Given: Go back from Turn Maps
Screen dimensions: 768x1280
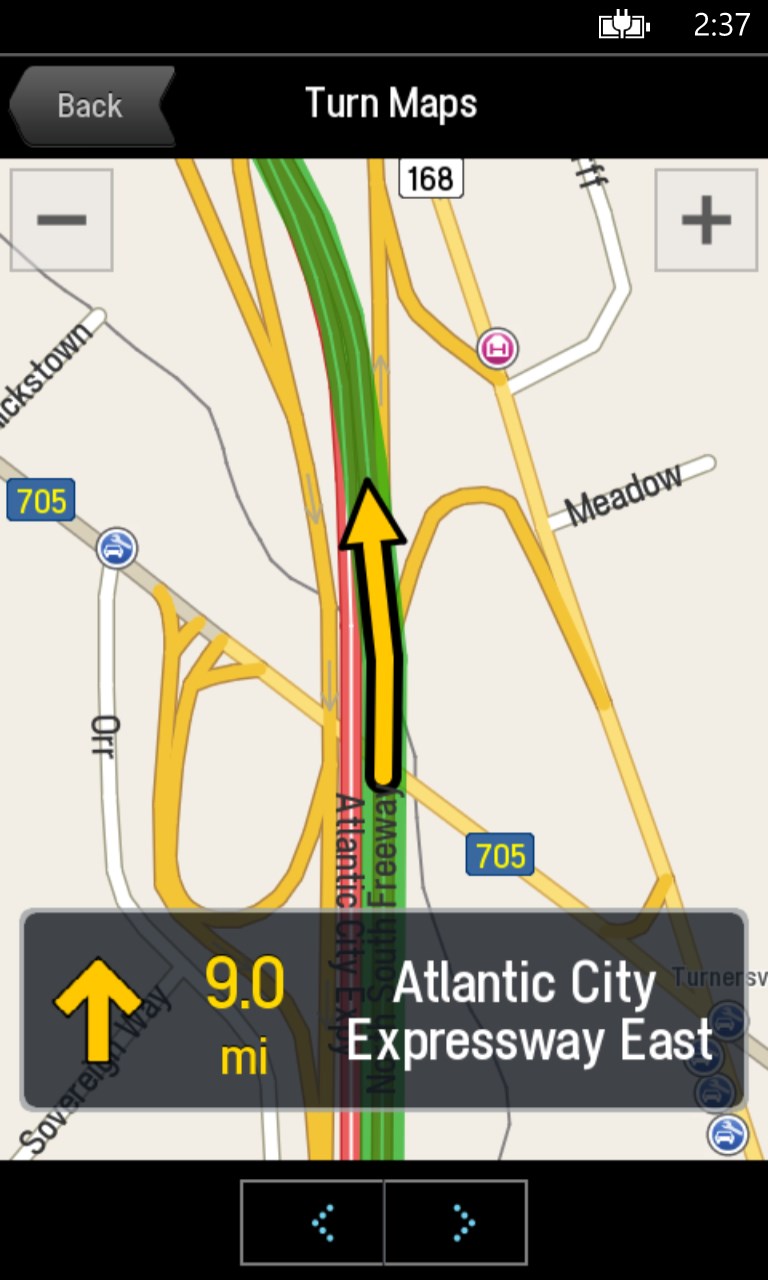Looking at the screenshot, I should [90, 106].
